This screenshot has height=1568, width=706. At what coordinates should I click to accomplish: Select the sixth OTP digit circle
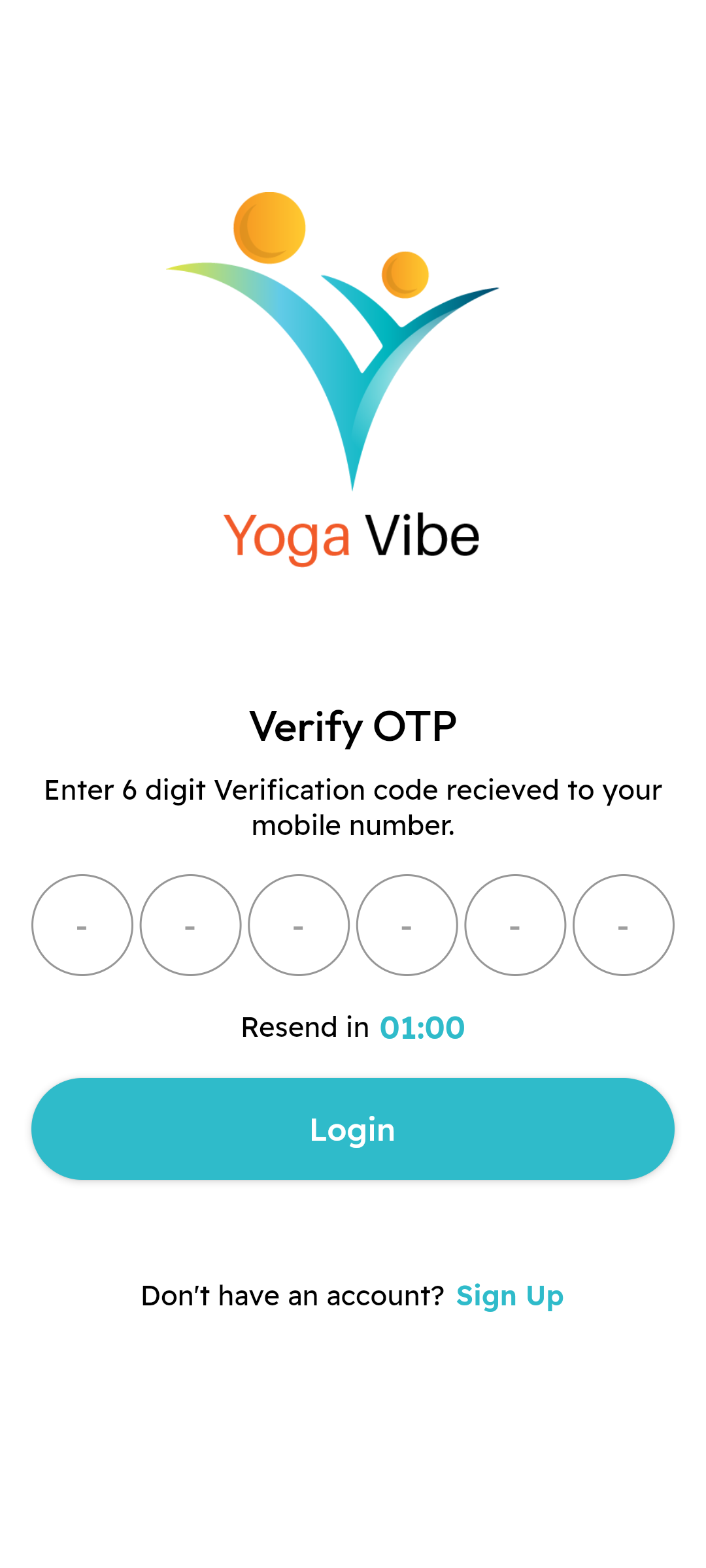click(x=623, y=925)
